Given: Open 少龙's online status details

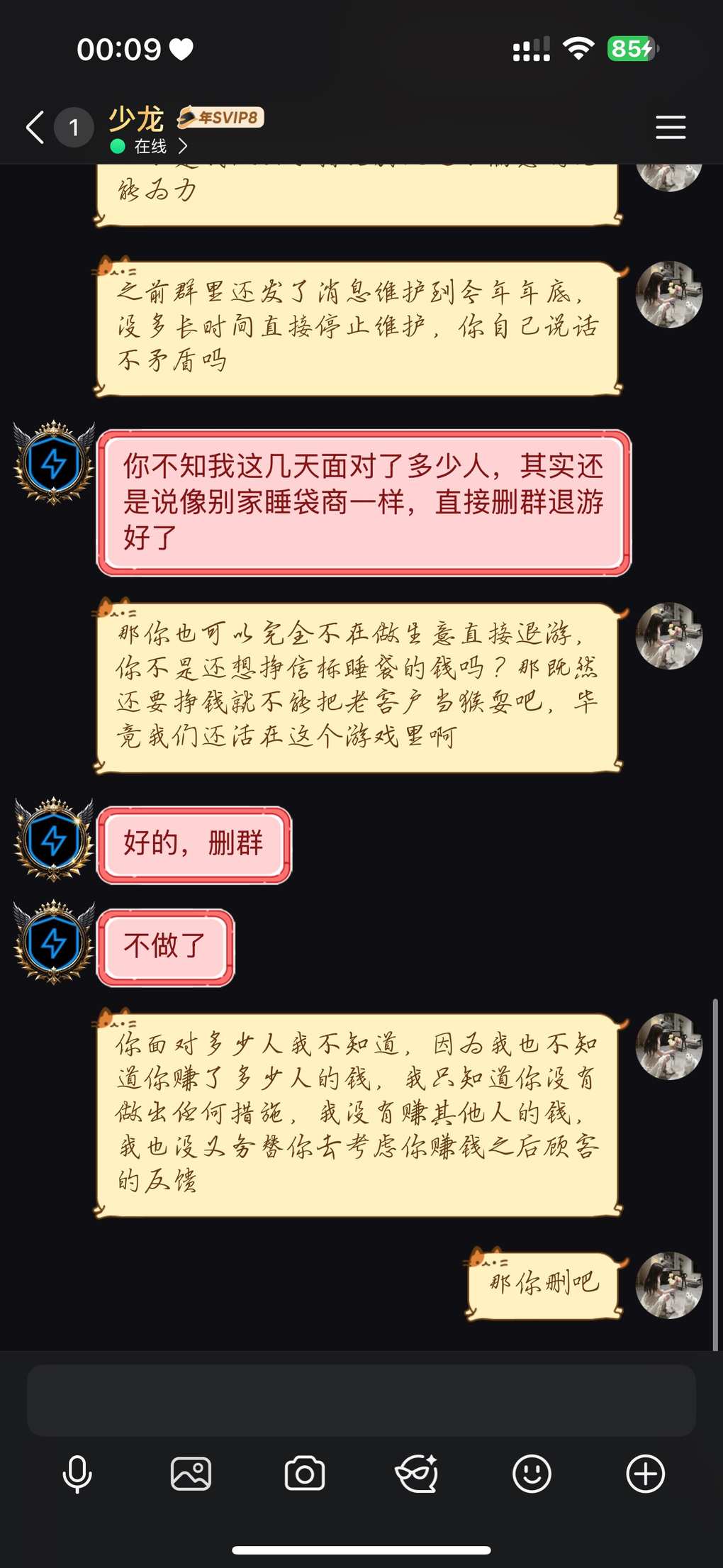Looking at the screenshot, I should tap(150, 146).
